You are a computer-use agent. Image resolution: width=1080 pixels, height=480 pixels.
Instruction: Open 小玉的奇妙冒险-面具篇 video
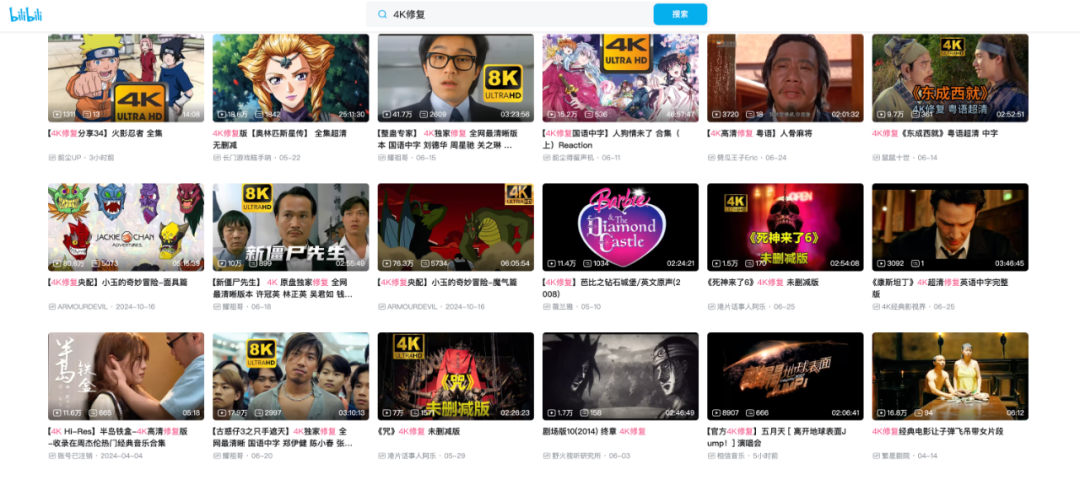[x=125, y=227]
